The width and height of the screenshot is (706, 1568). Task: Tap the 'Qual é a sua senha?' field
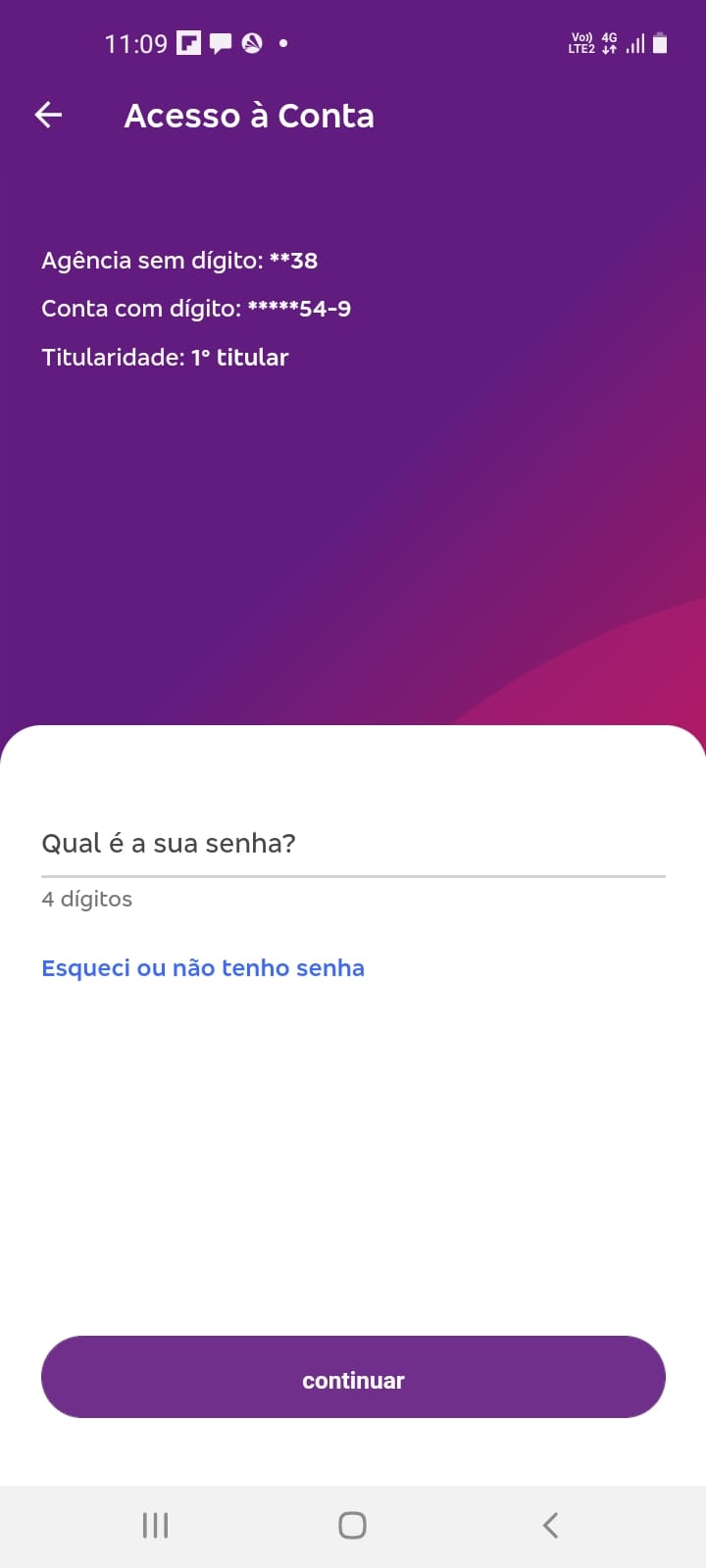point(353,844)
